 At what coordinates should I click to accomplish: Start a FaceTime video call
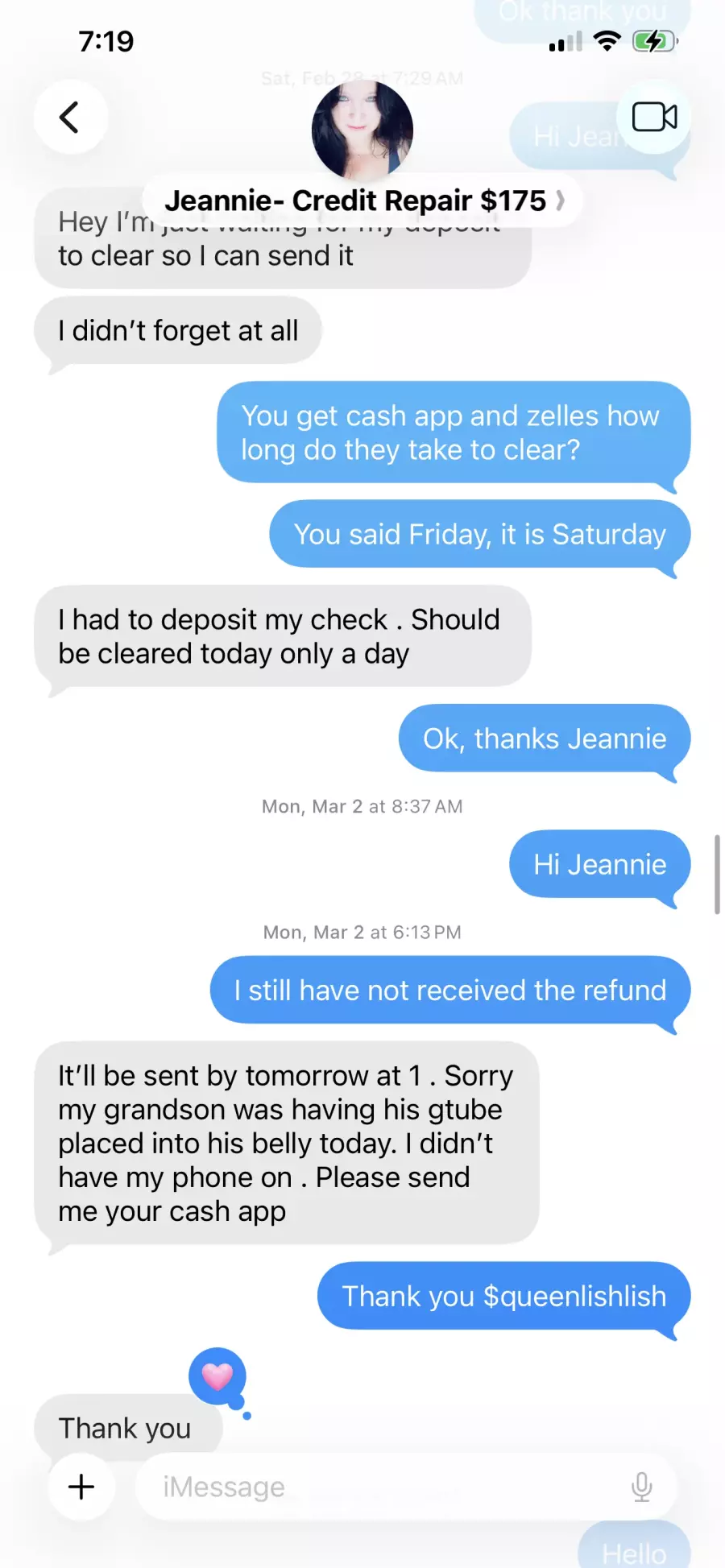pos(654,118)
